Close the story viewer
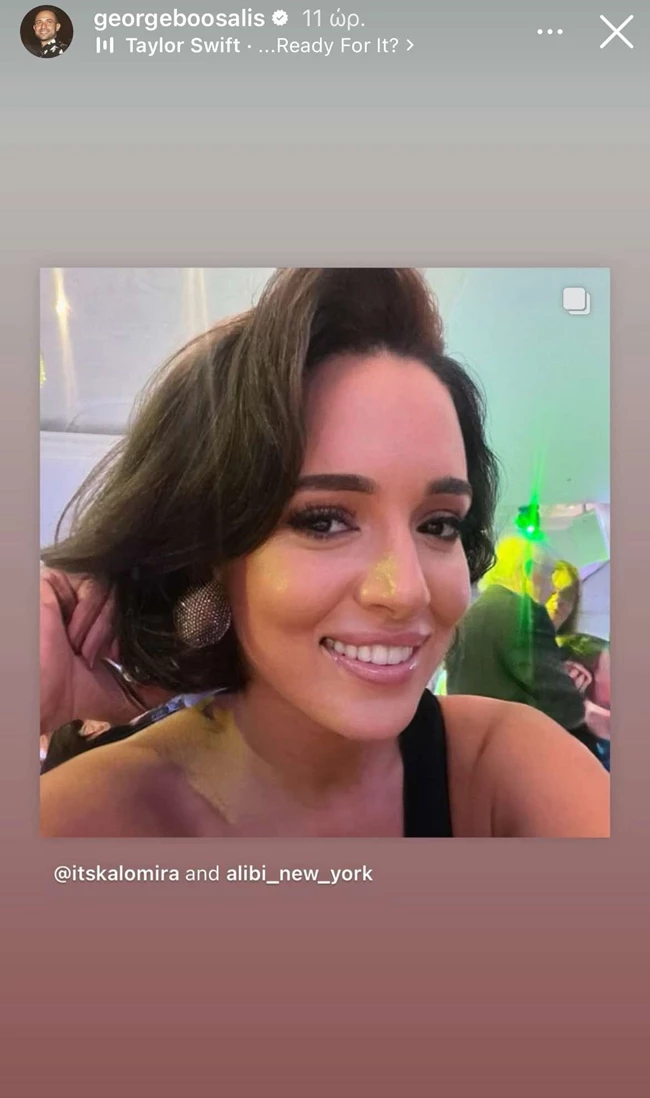The width and height of the screenshot is (650, 1098). point(616,32)
